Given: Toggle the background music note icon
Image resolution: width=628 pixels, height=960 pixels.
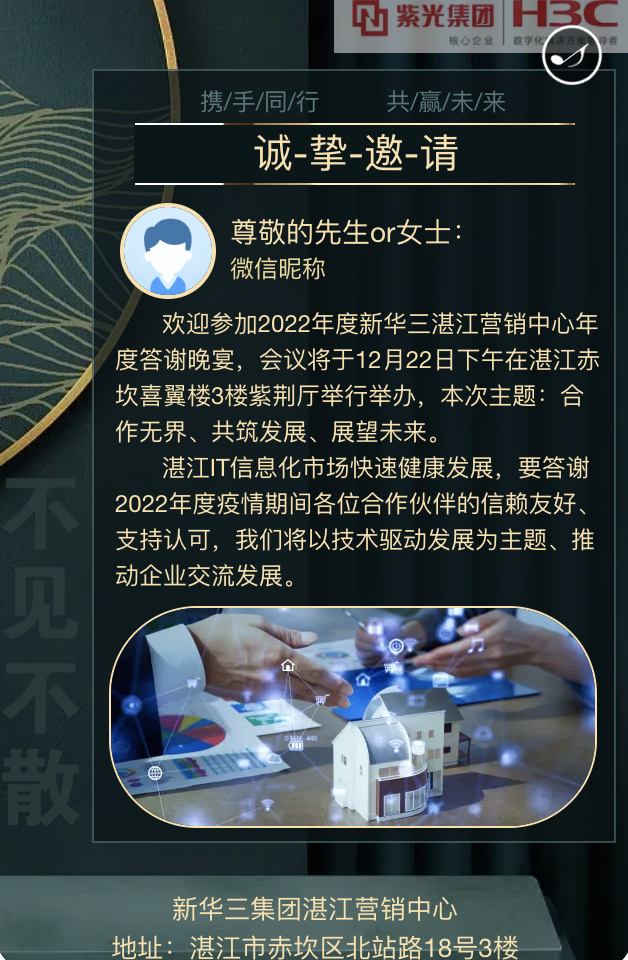Looking at the screenshot, I should 571,55.
